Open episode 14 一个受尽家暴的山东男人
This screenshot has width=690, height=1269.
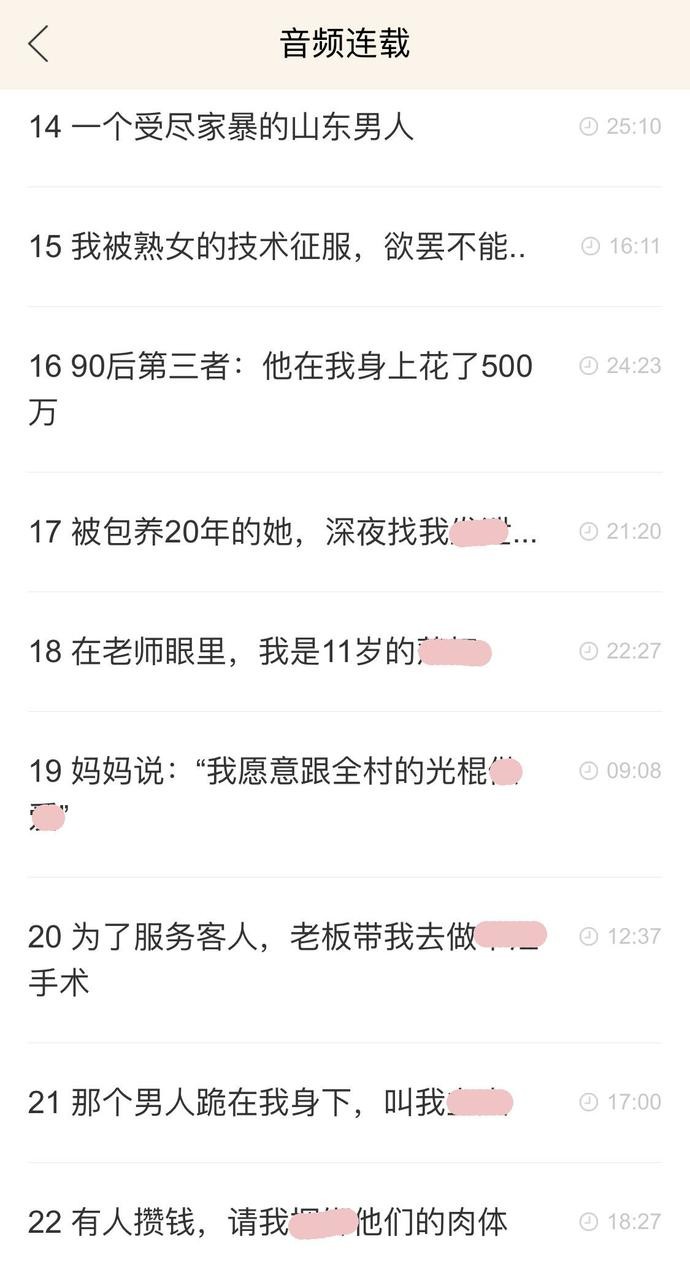[221, 127]
